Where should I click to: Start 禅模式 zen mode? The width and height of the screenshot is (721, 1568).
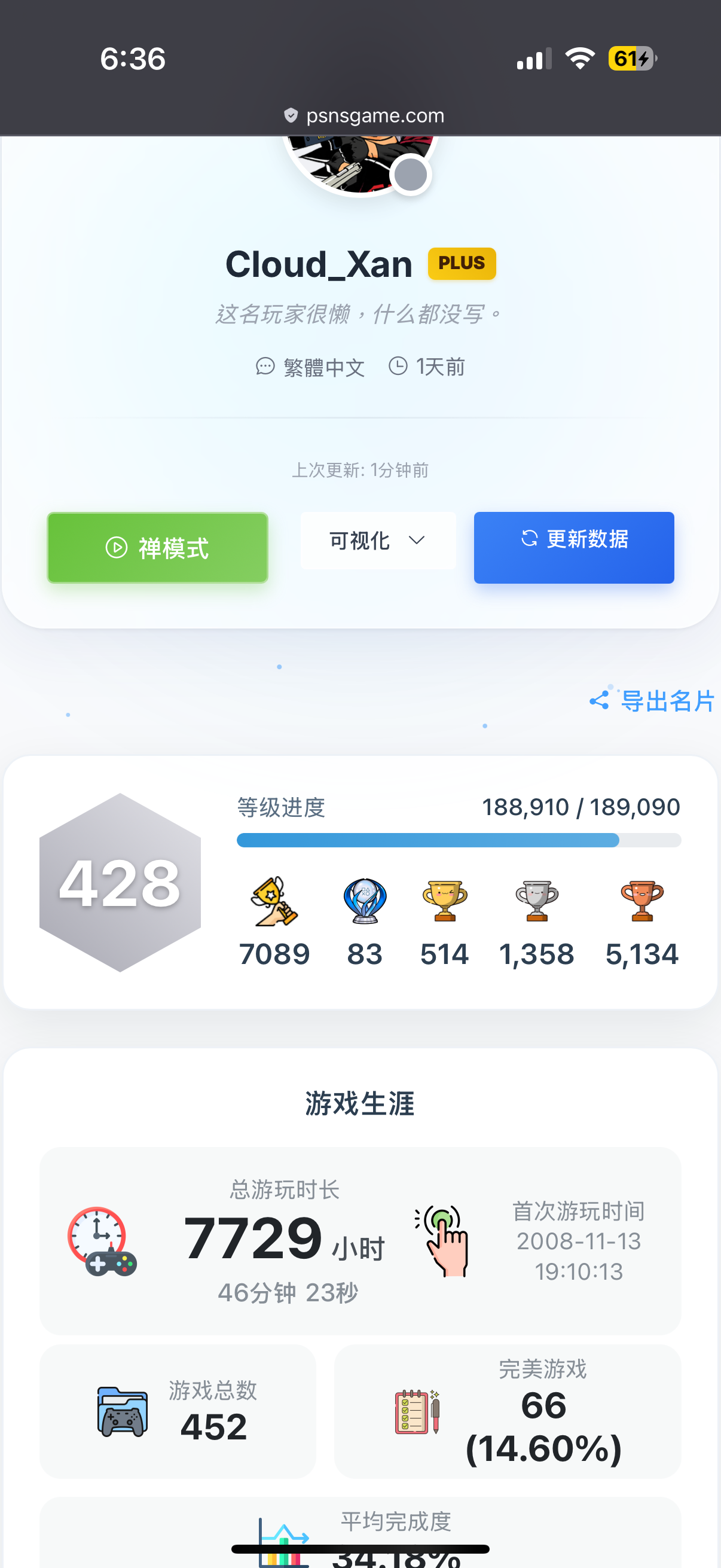pyautogui.click(x=158, y=547)
